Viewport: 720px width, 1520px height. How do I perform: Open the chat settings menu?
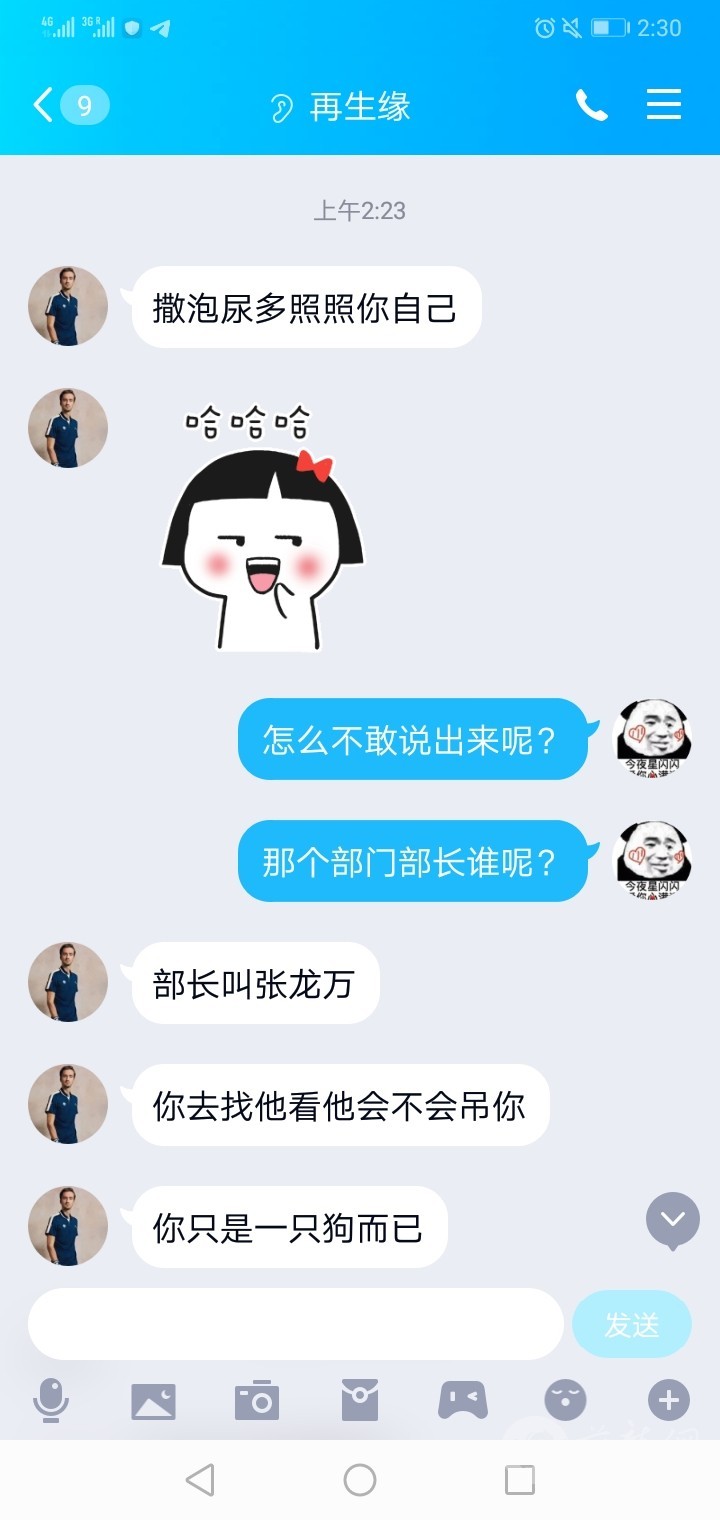tap(664, 105)
